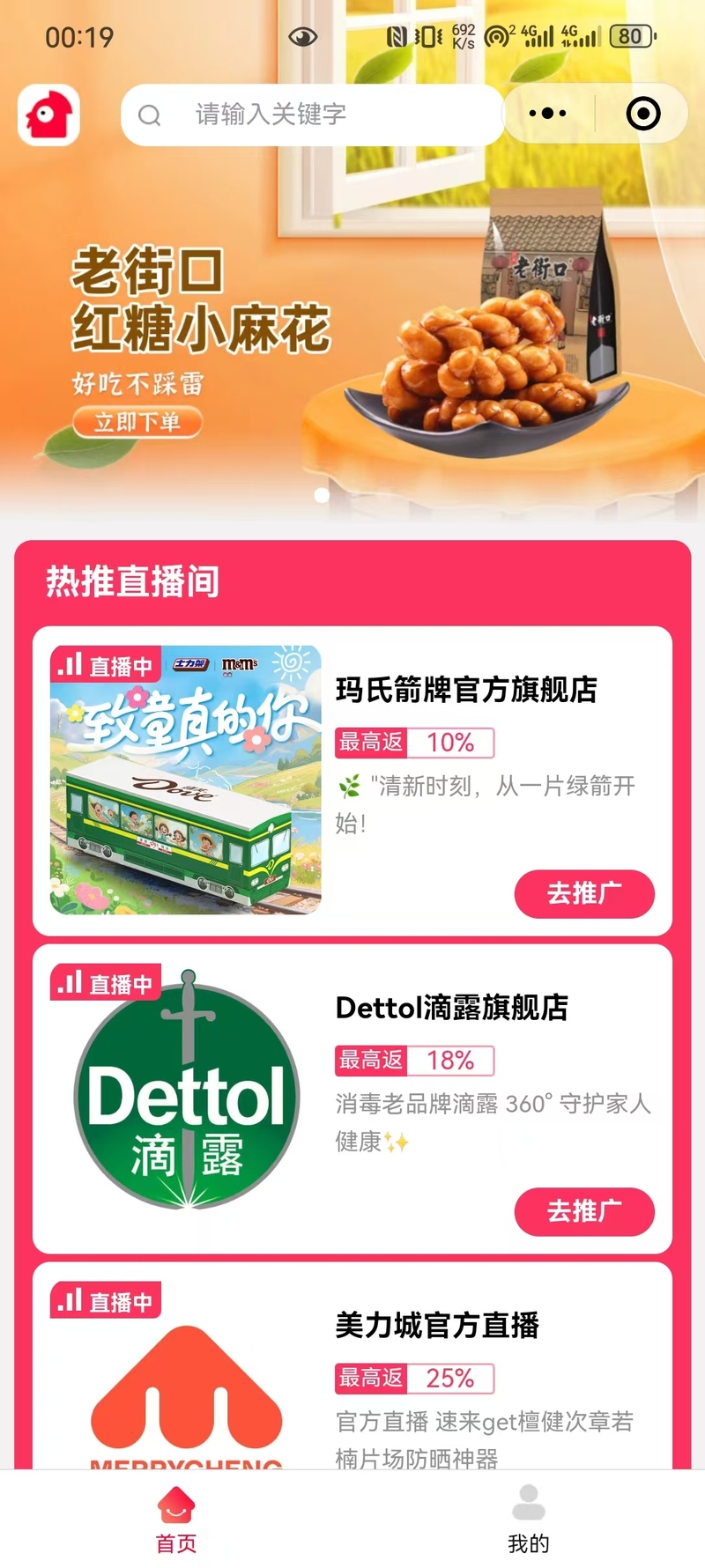Tap 去推广 for Dettol滴露旗舰店

(584, 1211)
